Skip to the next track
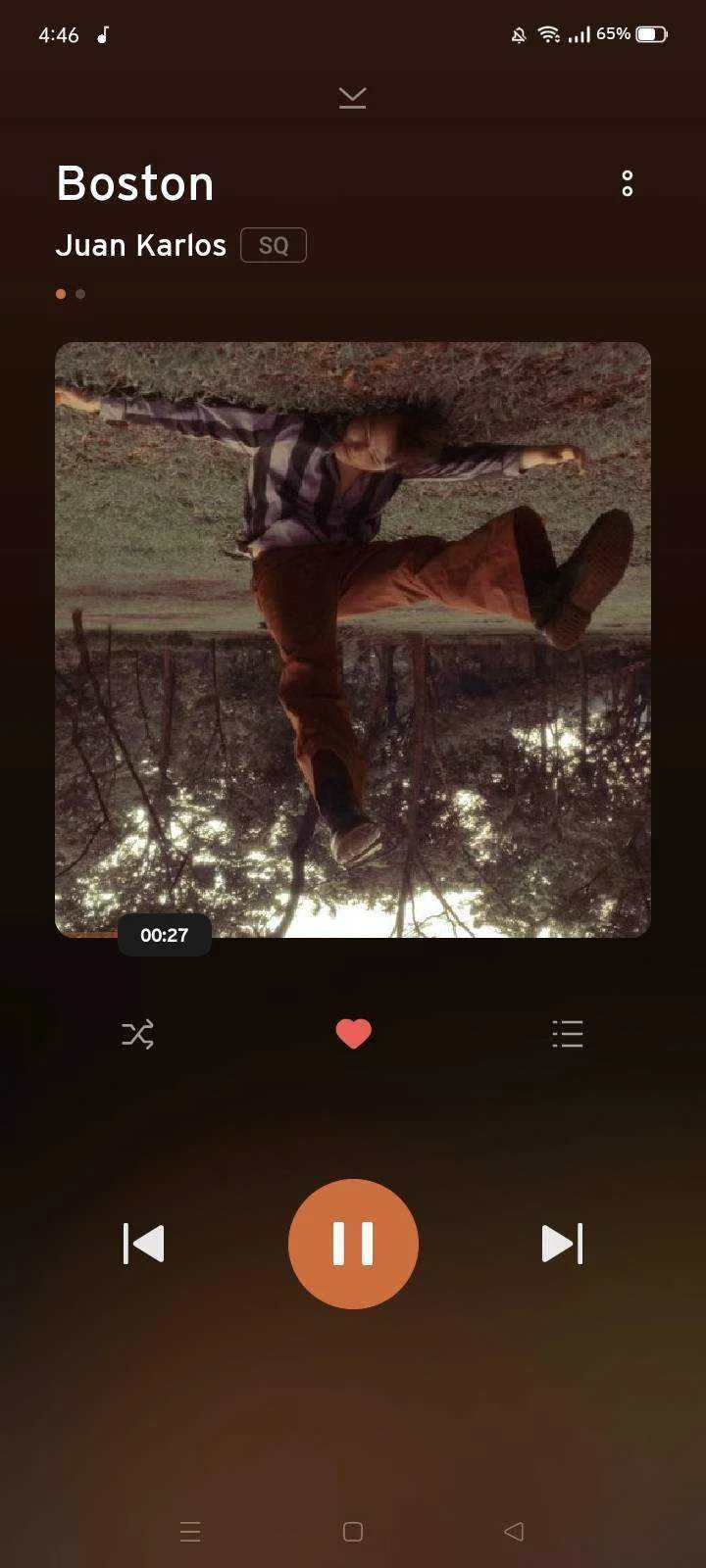 (563, 1244)
